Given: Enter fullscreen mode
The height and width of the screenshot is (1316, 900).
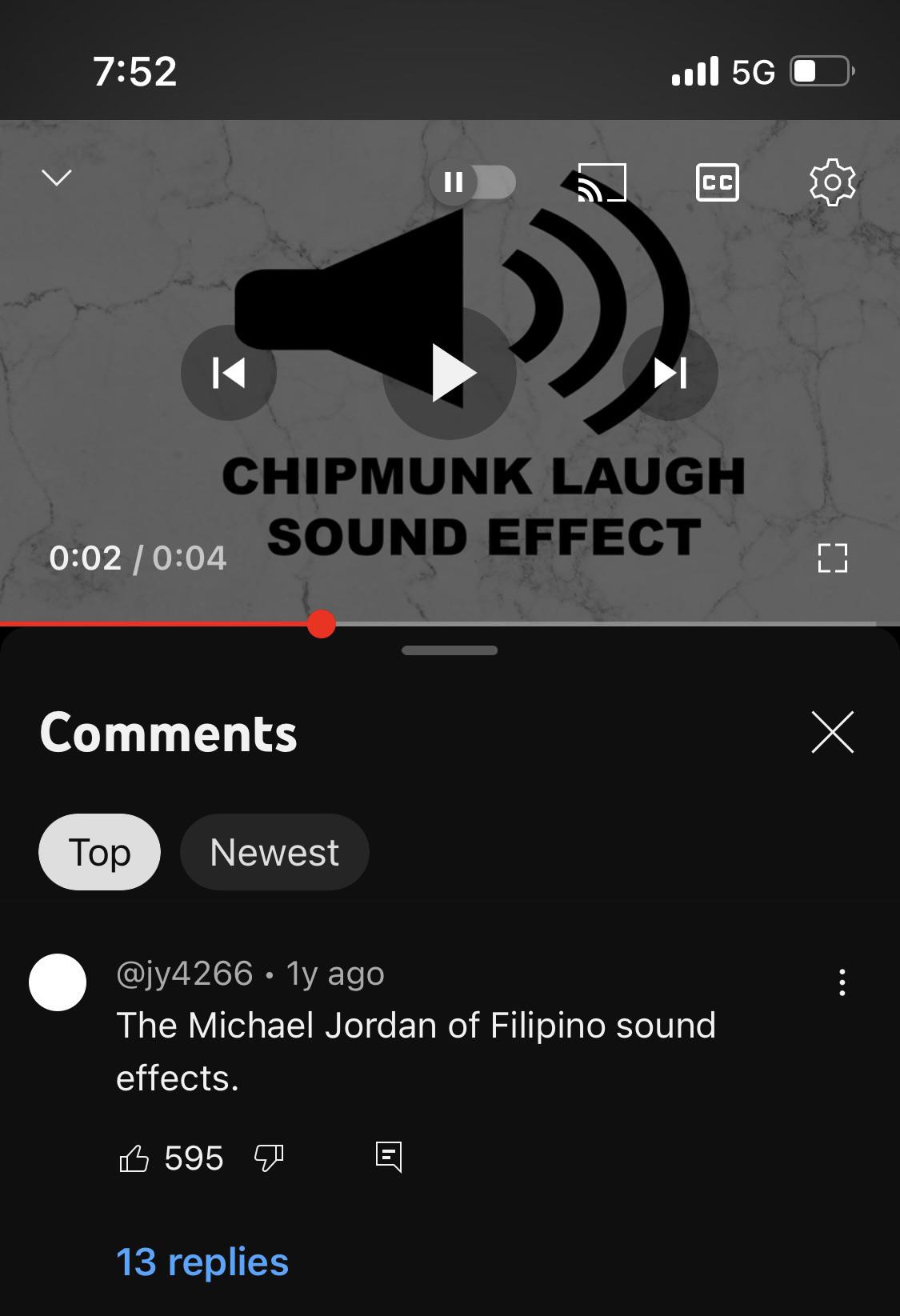Looking at the screenshot, I should point(832,558).
